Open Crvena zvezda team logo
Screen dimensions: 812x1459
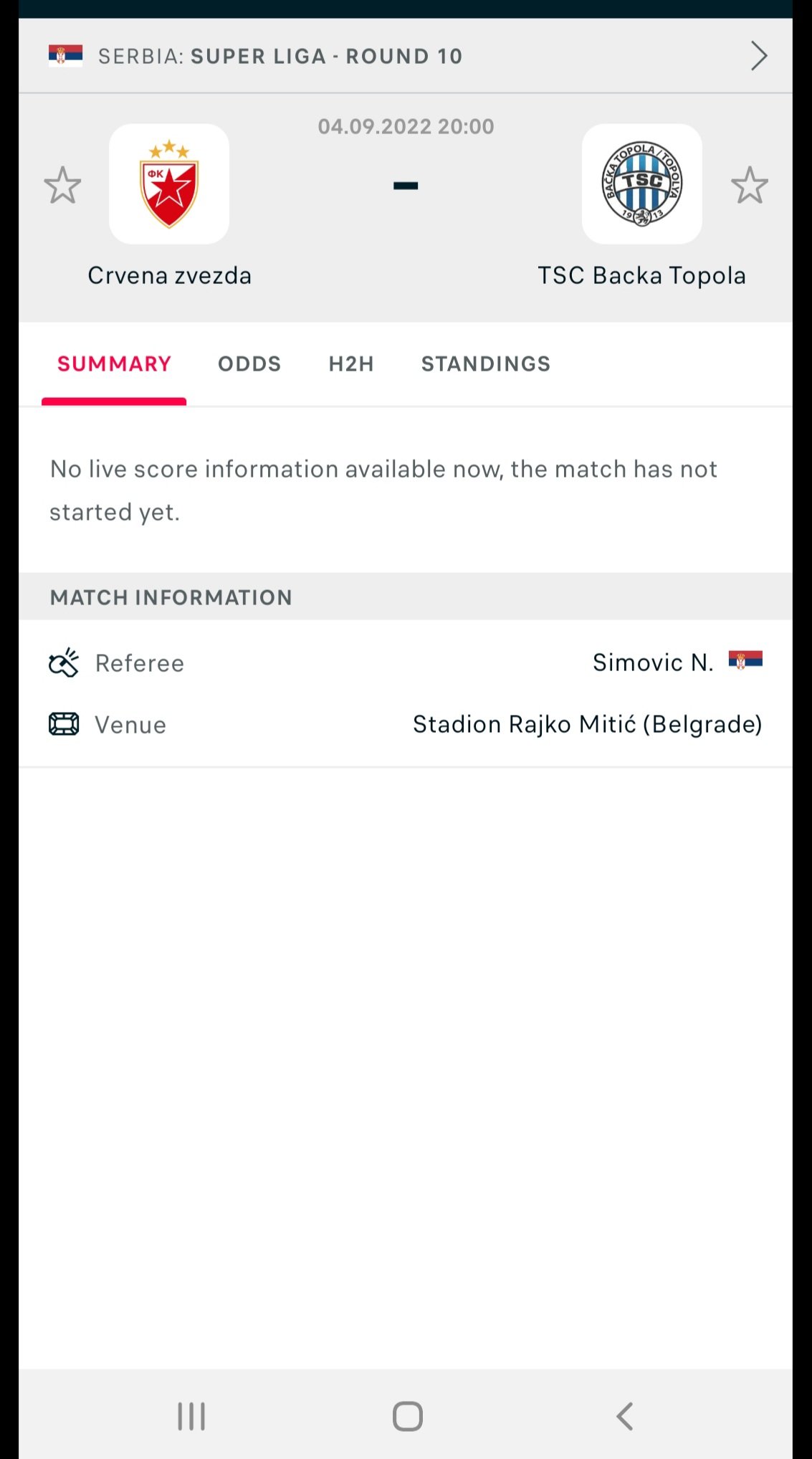[169, 184]
